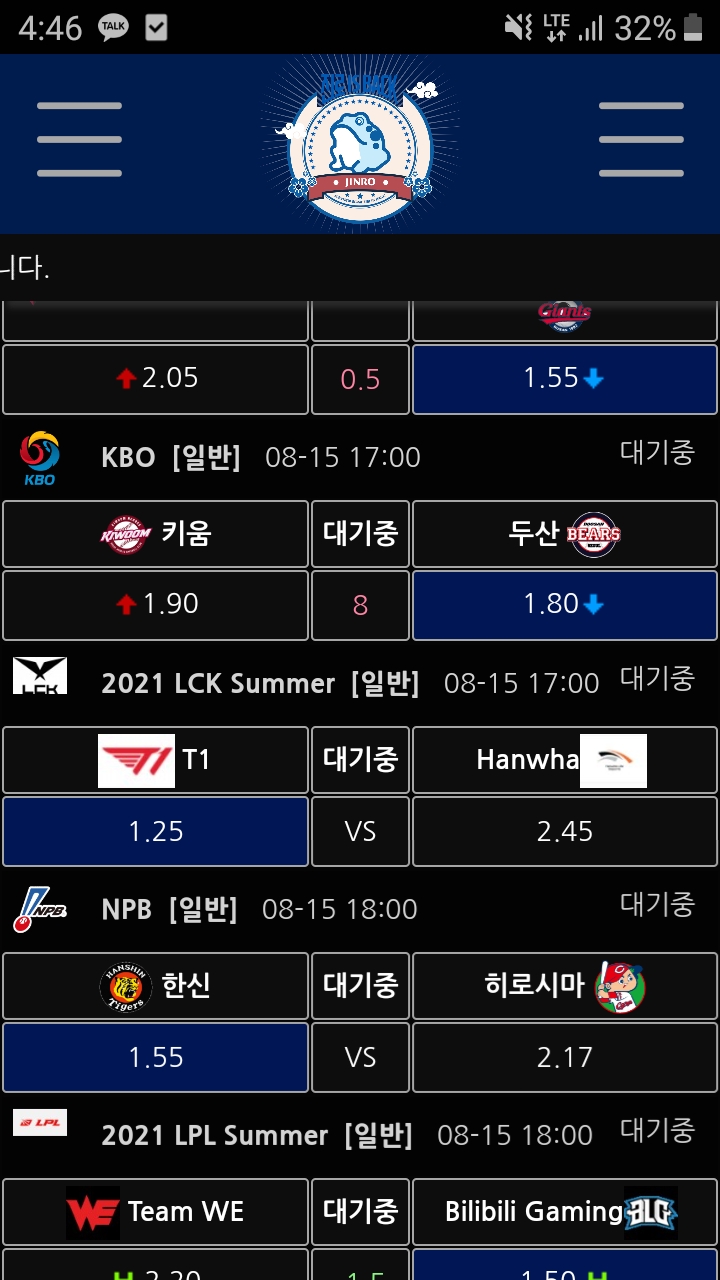Open the right hamburger menu

click(641, 140)
